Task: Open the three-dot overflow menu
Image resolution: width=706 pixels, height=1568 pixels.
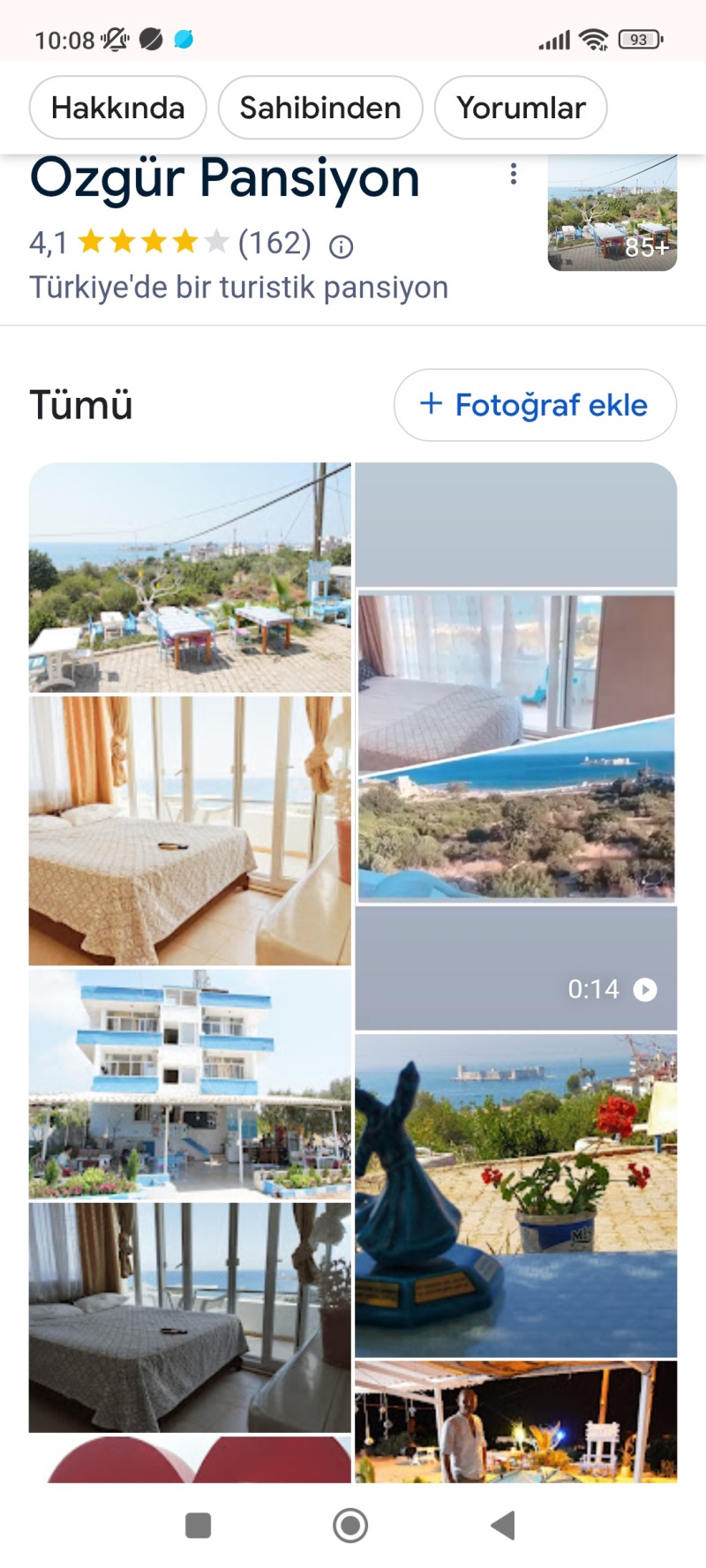Action: point(513,174)
